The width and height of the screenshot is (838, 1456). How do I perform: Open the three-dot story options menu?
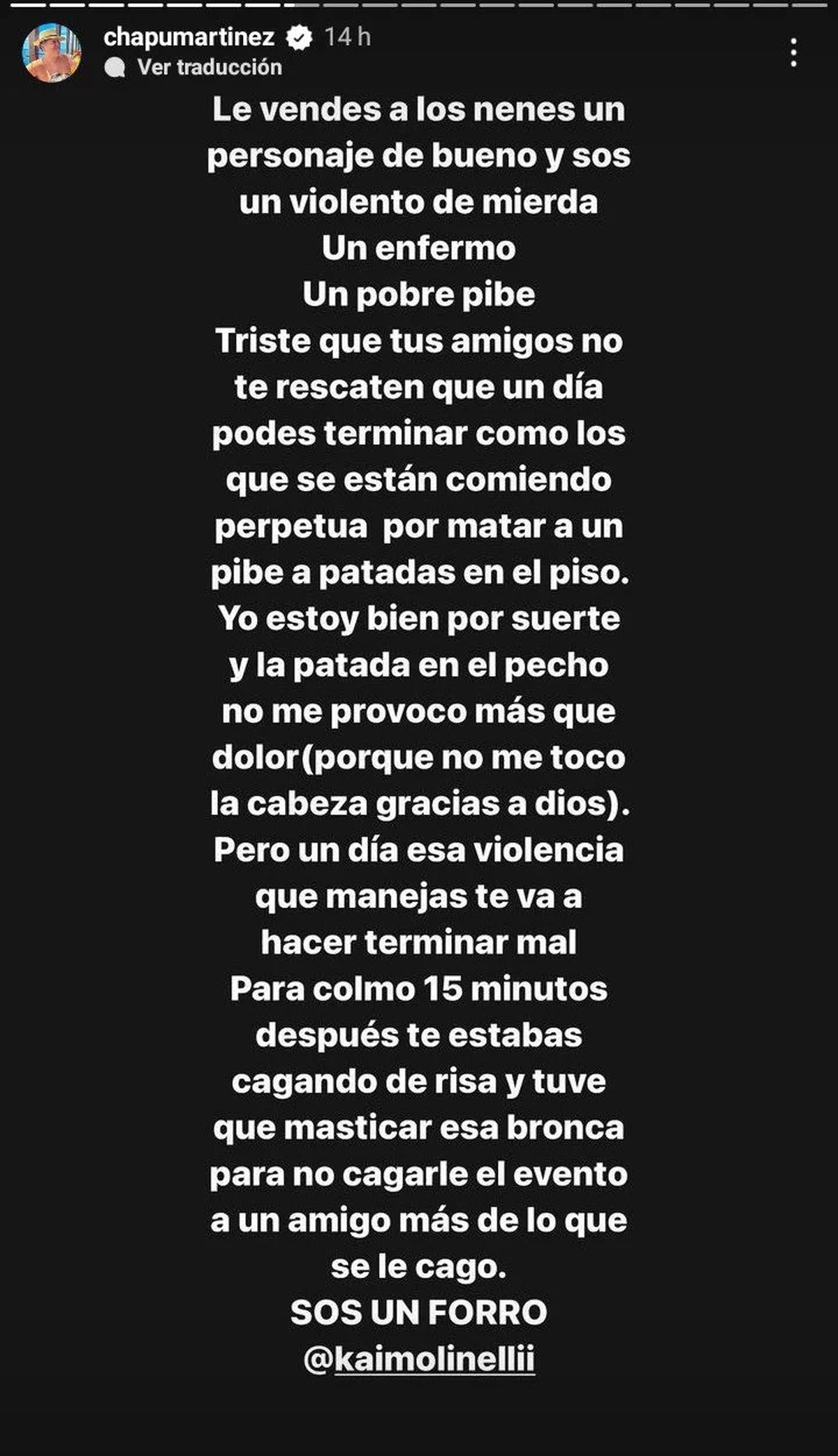(793, 53)
